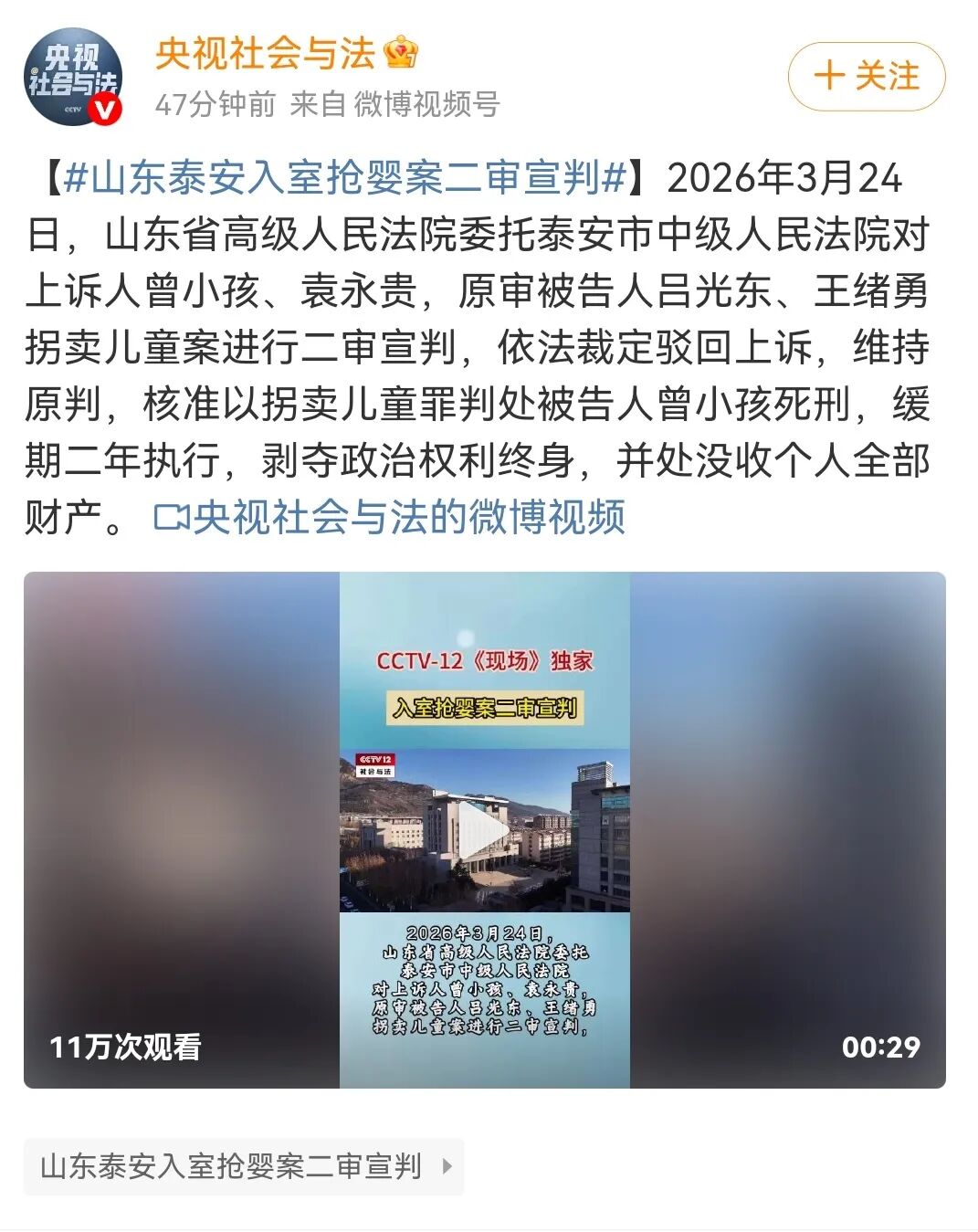Open the 央视社会与法的微博视频 link
Image resolution: width=978 pixels, height=1232 pixels.
coord(390,518)
